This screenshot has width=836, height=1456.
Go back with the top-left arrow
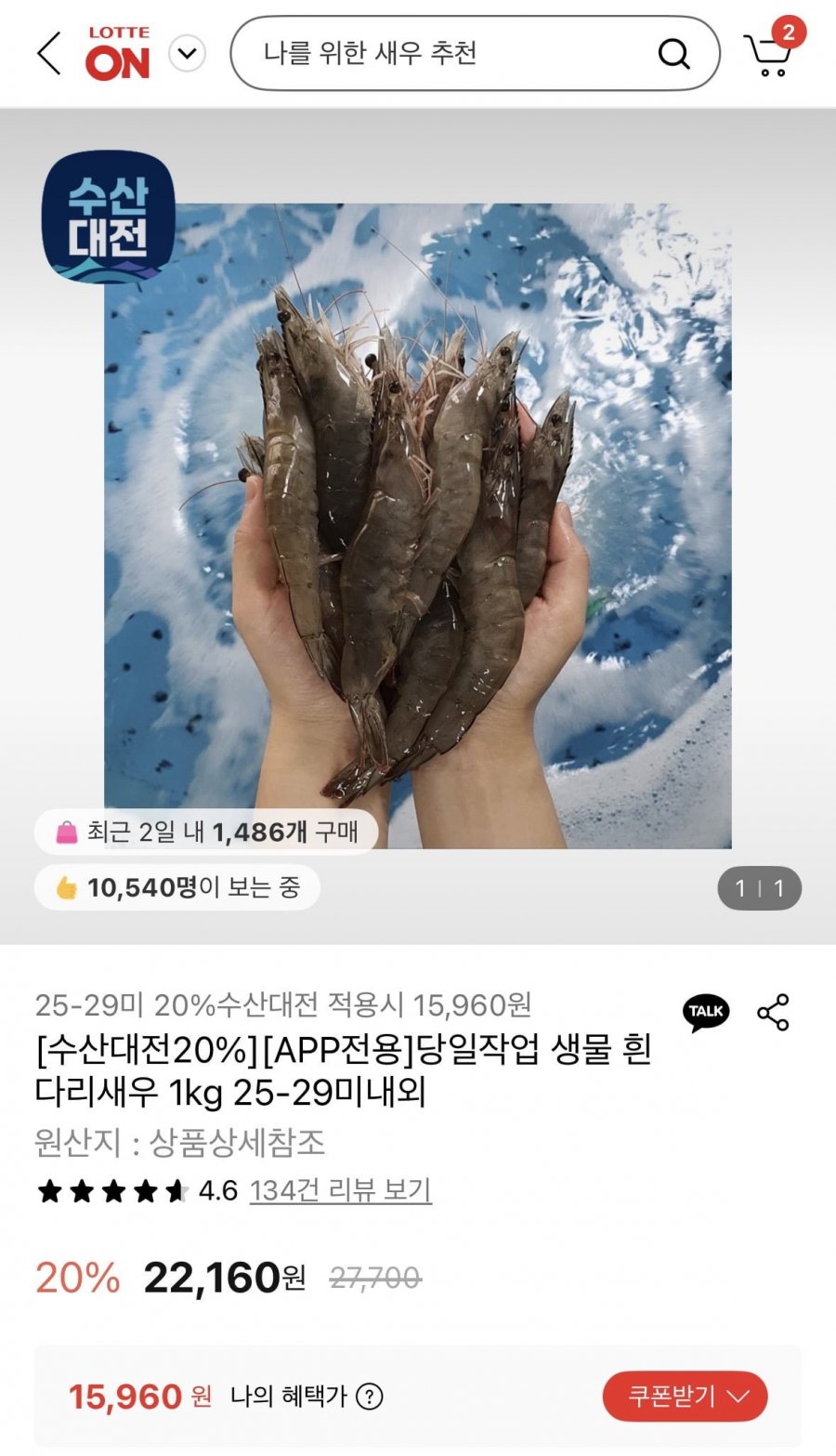(49, 54)
